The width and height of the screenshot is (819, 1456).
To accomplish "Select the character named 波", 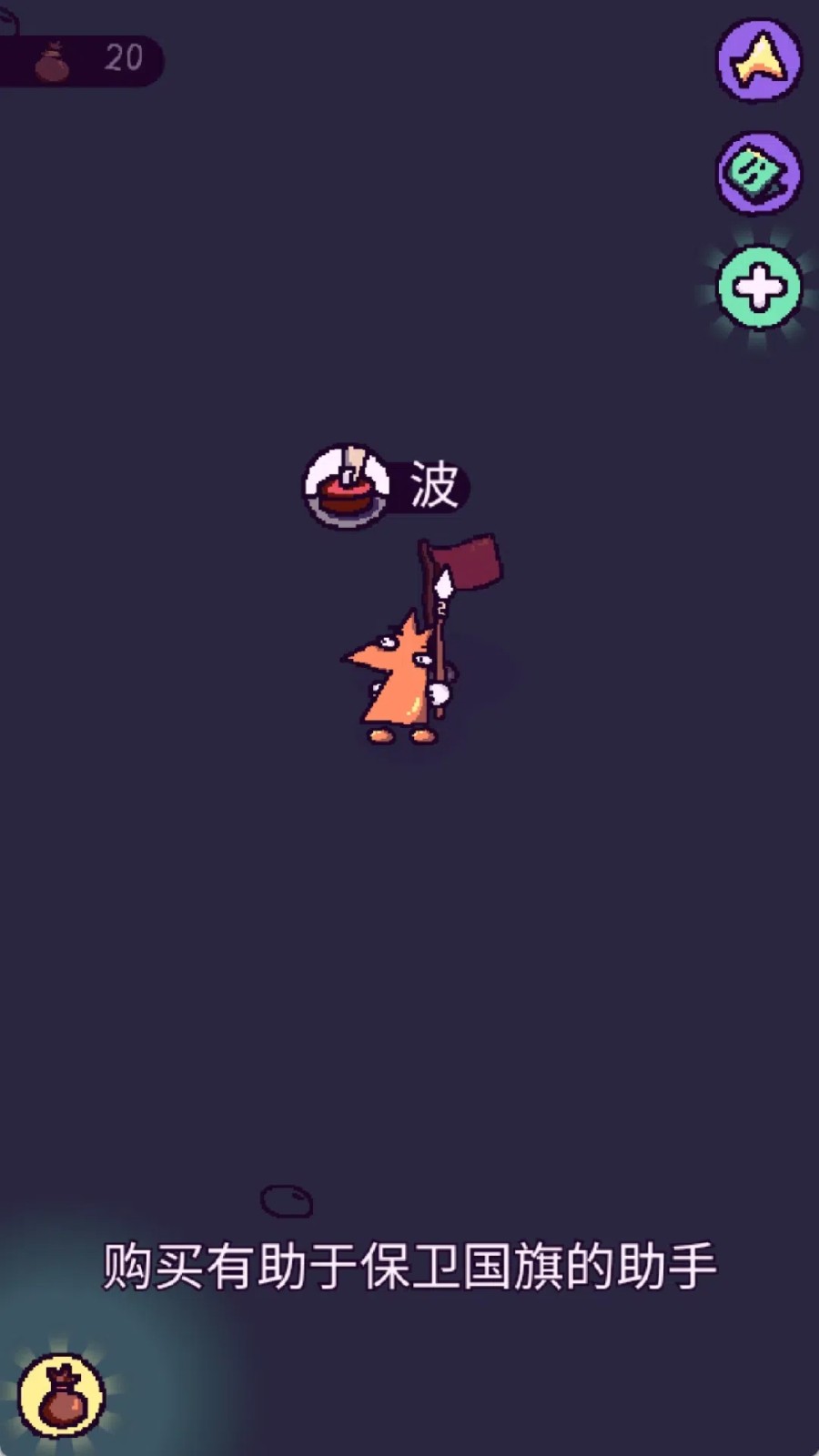I will pos(400,678).
